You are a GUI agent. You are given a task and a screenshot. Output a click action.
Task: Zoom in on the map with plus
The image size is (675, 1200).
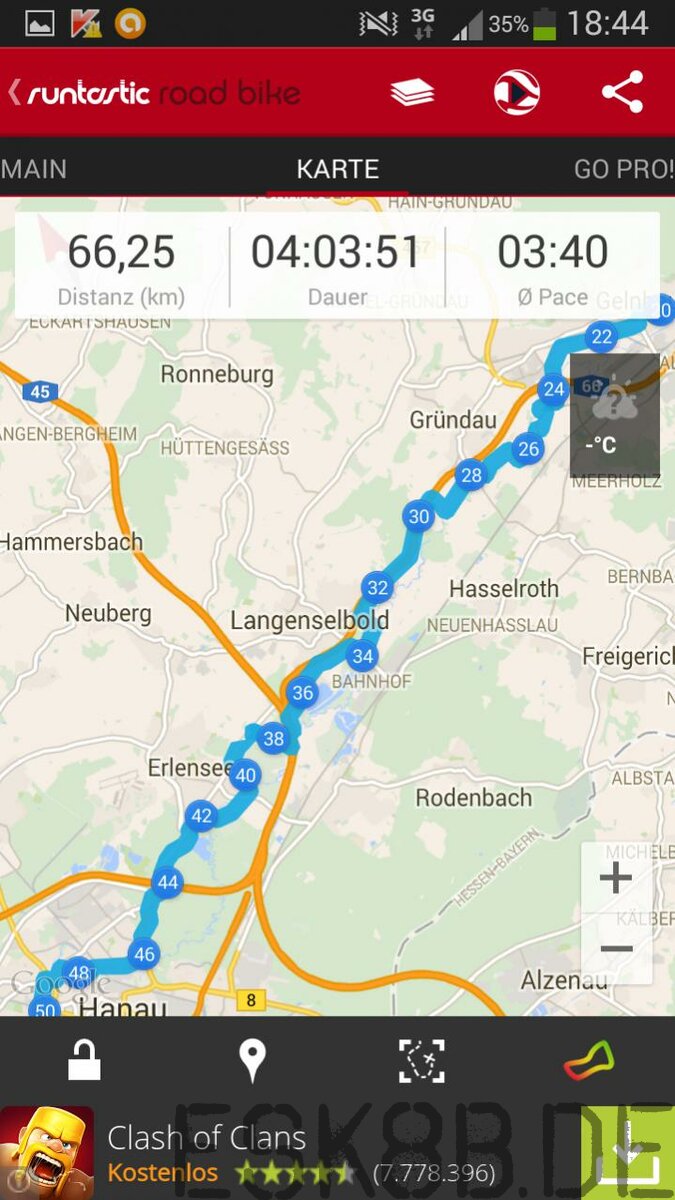click(x=616, y=879)
